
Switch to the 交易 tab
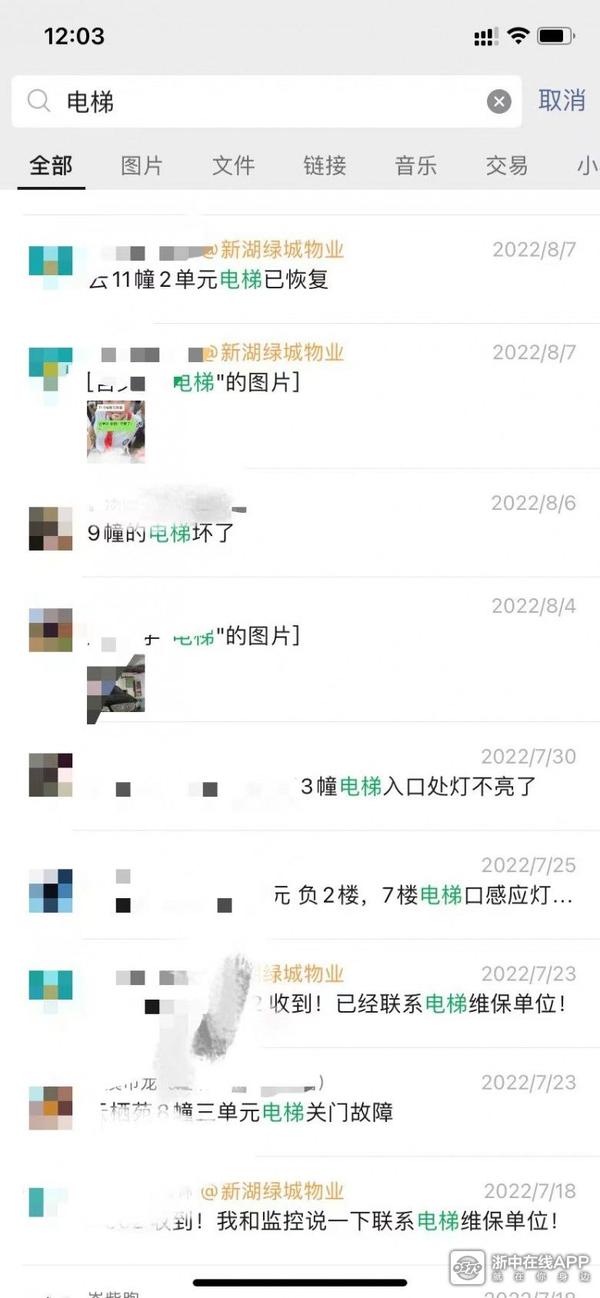tap(507, 166)
